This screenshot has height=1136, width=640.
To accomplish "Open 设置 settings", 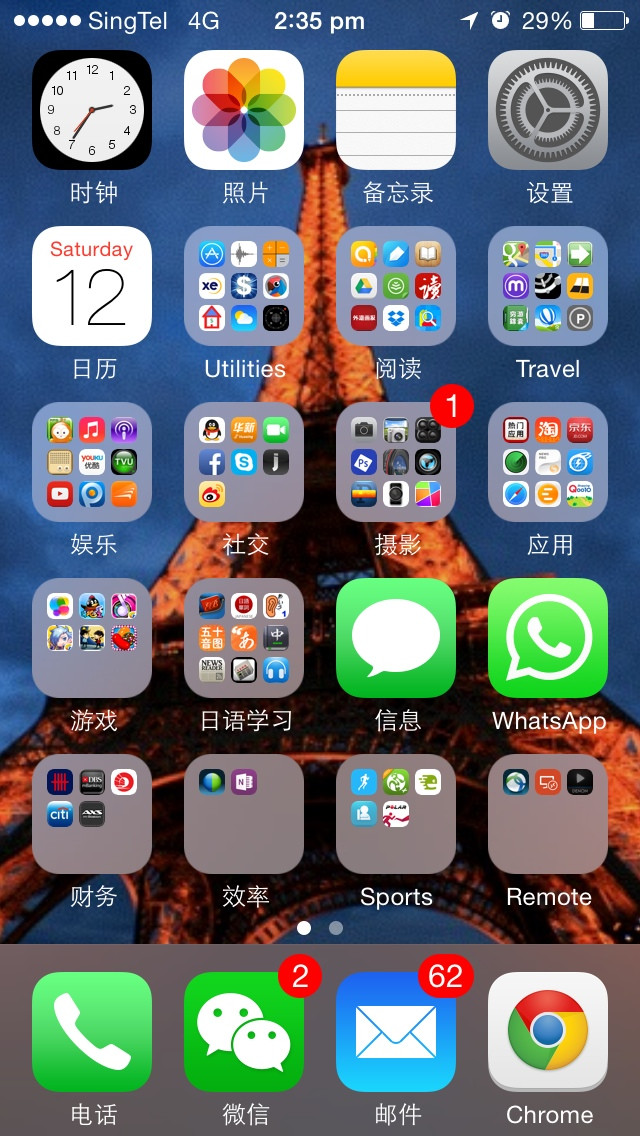I will pyautogui.click(x=548, y=110).
